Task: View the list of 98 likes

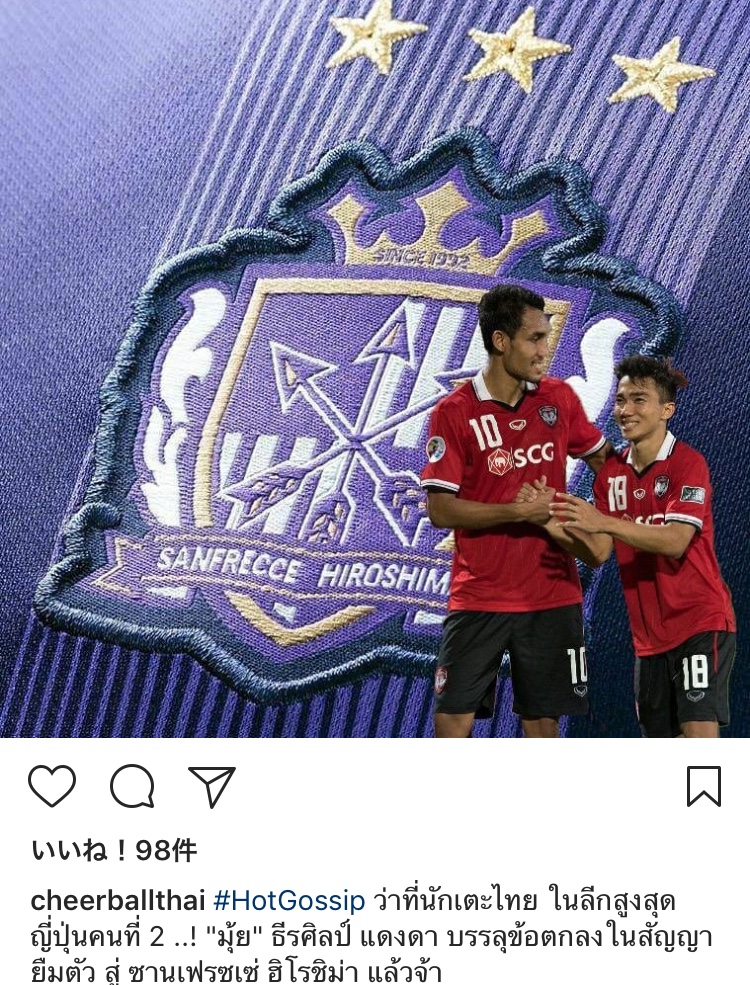Action: (114, 850)
